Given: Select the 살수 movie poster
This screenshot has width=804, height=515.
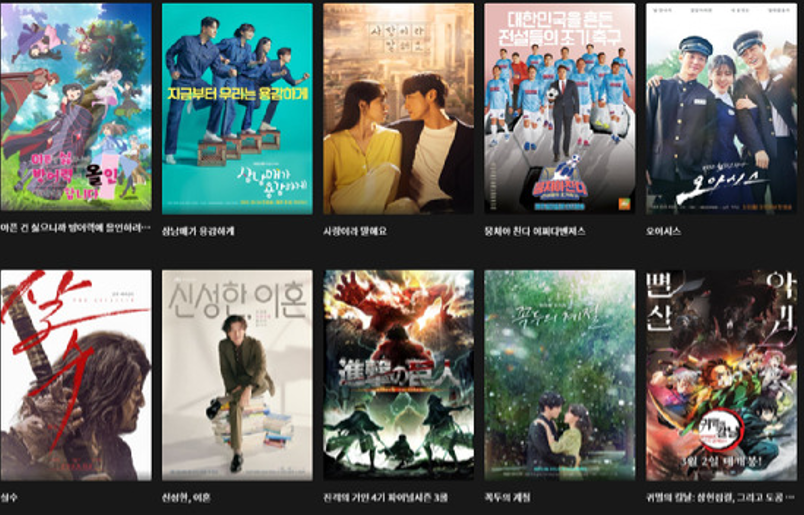Looking at the screenshot, I should (76, 375).
